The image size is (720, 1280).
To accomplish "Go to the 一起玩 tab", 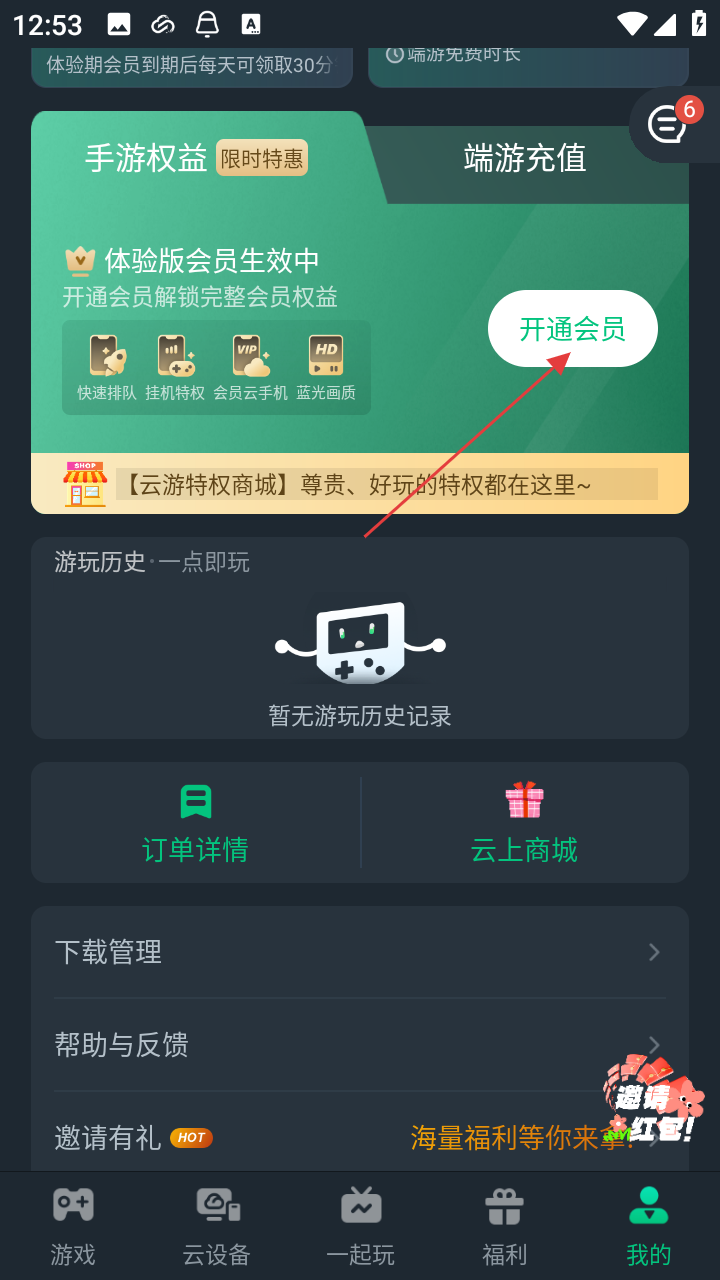I will coord(360,1225).
